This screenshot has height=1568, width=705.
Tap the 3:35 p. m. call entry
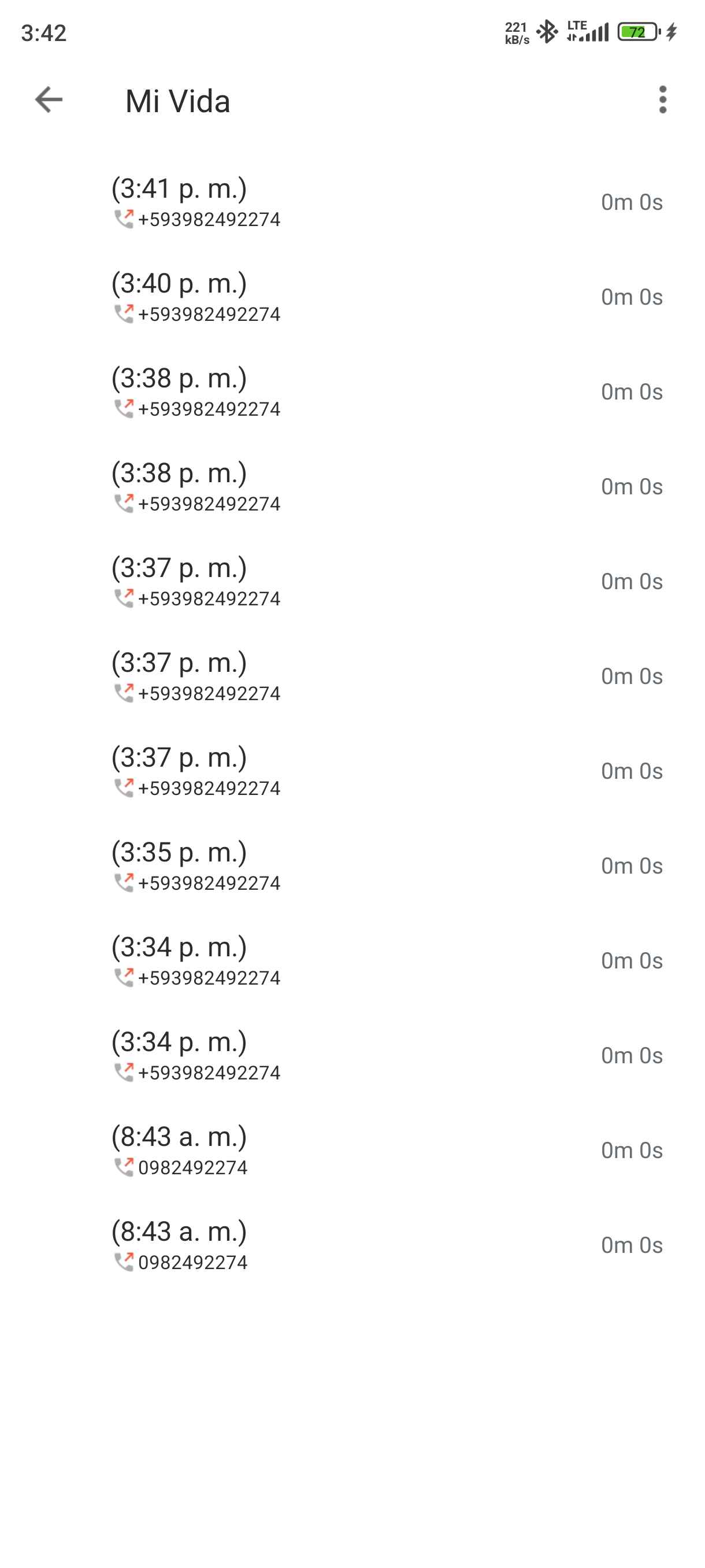point(353,866)
